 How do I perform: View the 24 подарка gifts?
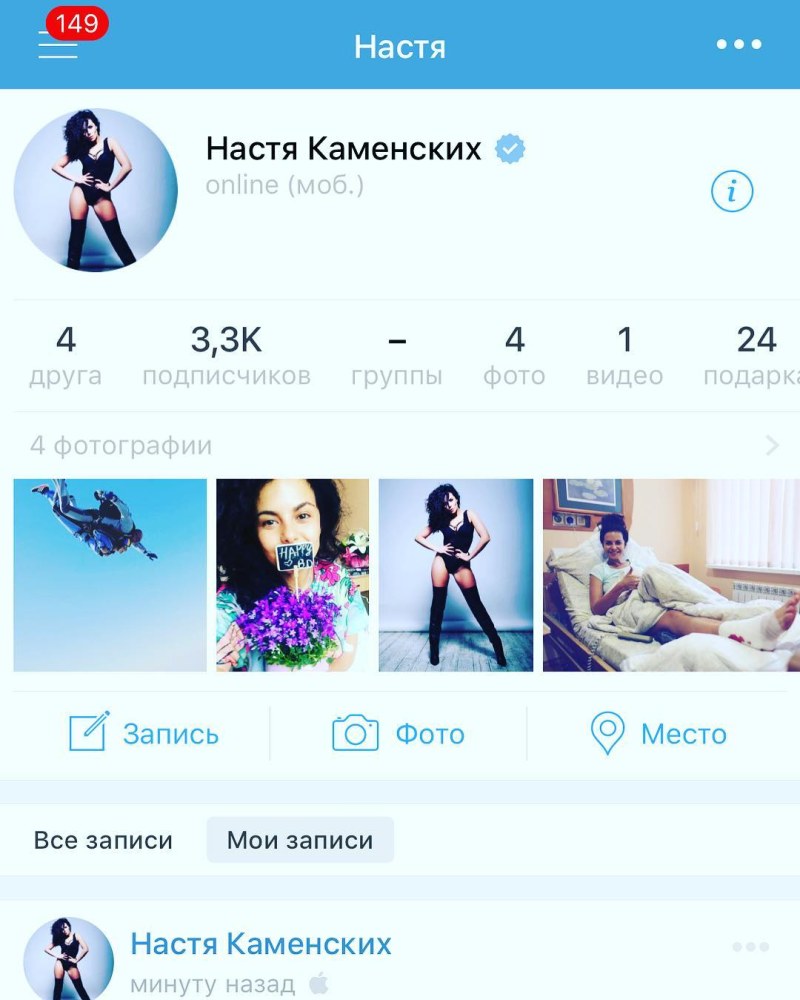tap(752, 356)
